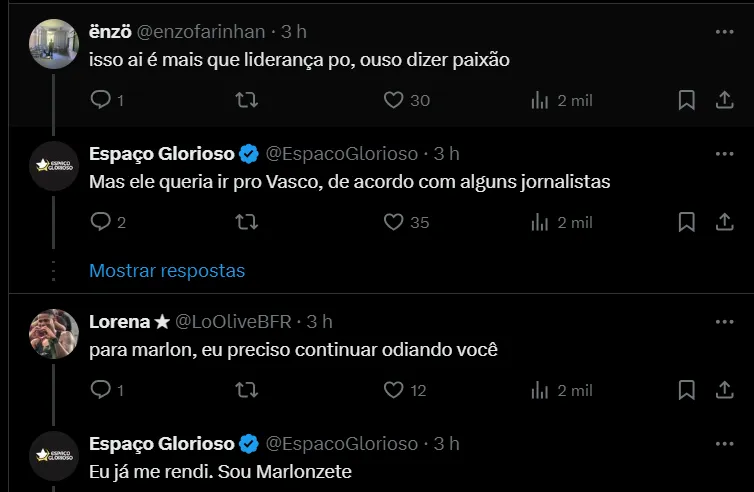The height and width of the screenshot is (492, 754).
Task: Bookmark the Vasco reply
Action: click(x=687, y=222)
